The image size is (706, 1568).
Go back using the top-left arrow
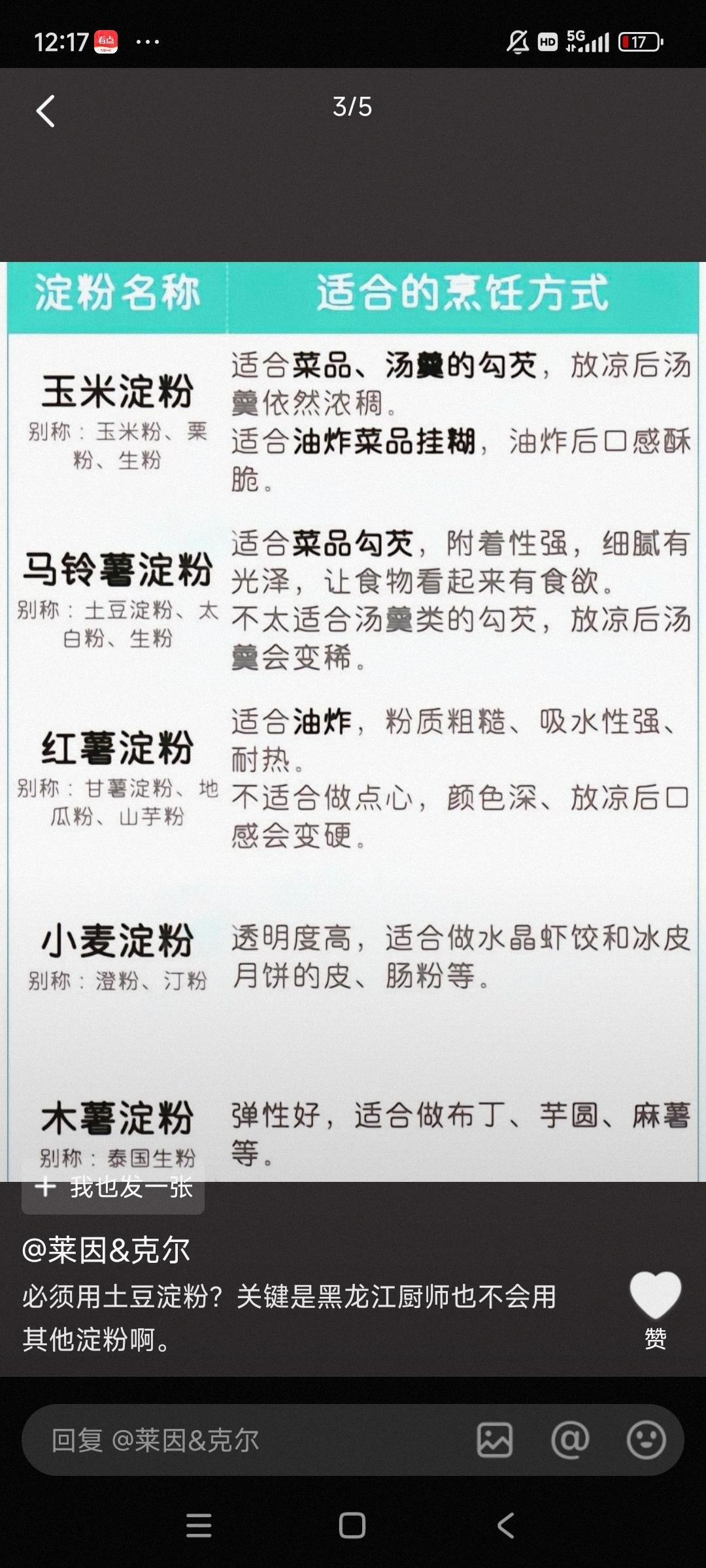45,110
